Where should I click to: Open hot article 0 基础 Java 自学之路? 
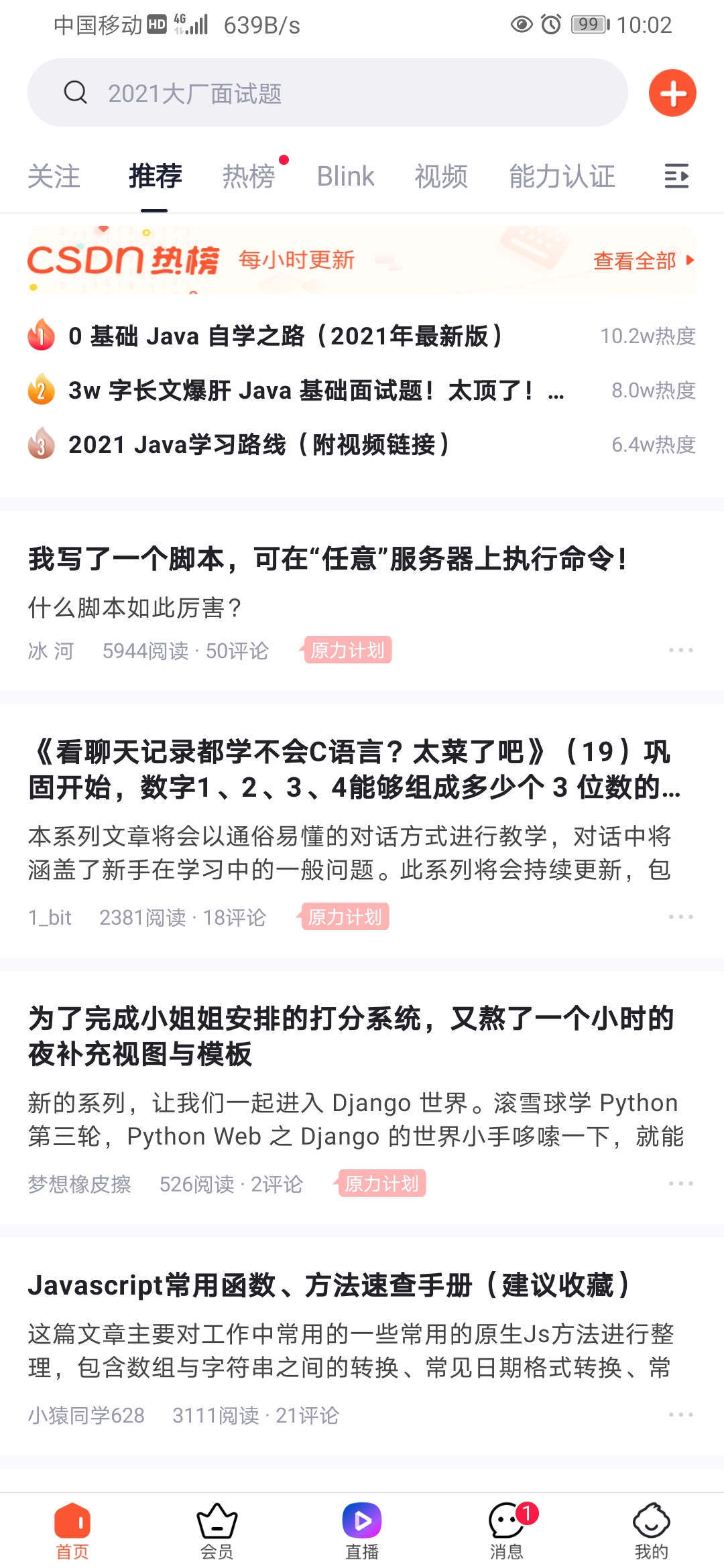pyautogui.click(x=285, y=336)
